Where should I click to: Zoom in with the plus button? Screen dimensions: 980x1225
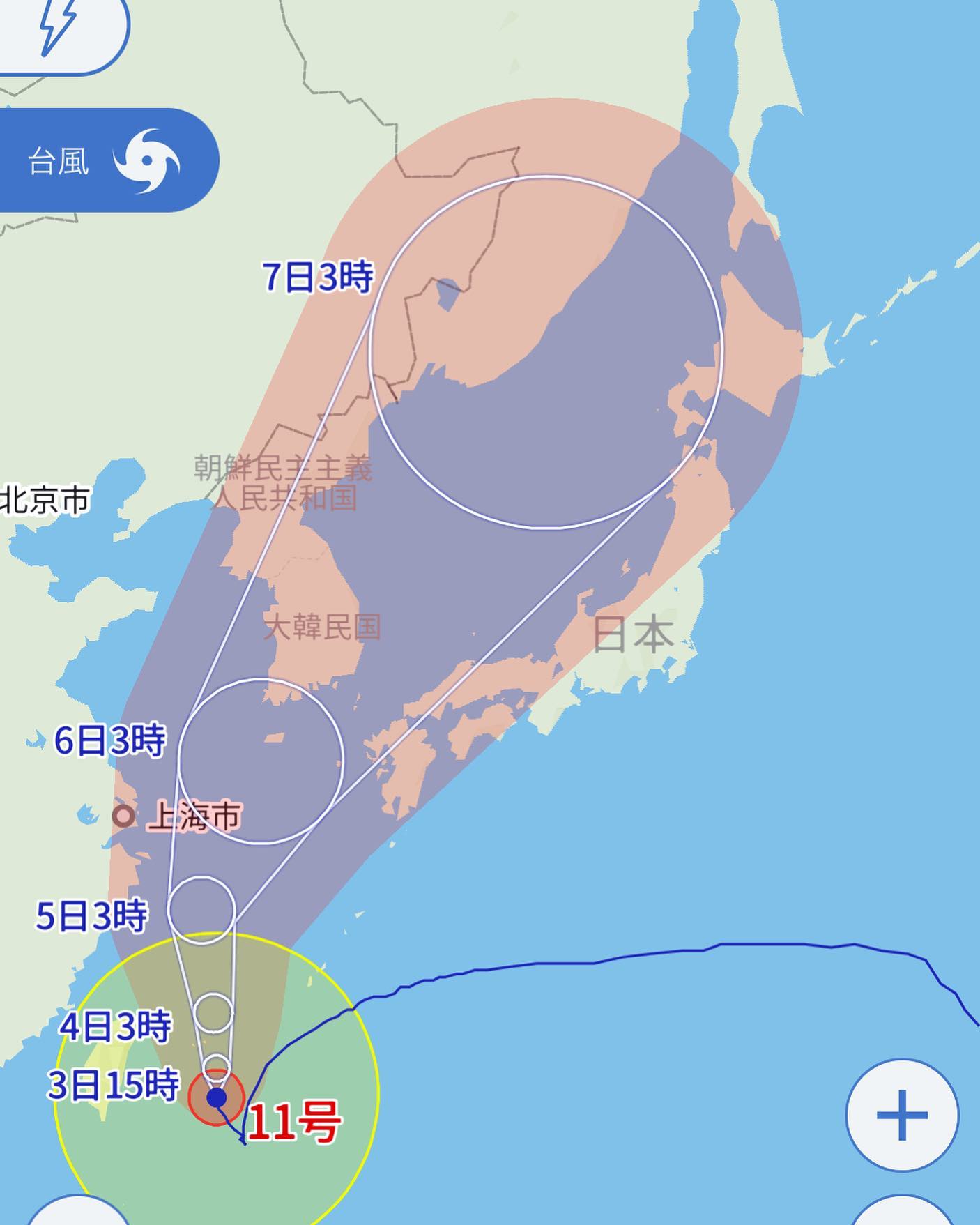pyautogui.click(x=902, y=1114)
